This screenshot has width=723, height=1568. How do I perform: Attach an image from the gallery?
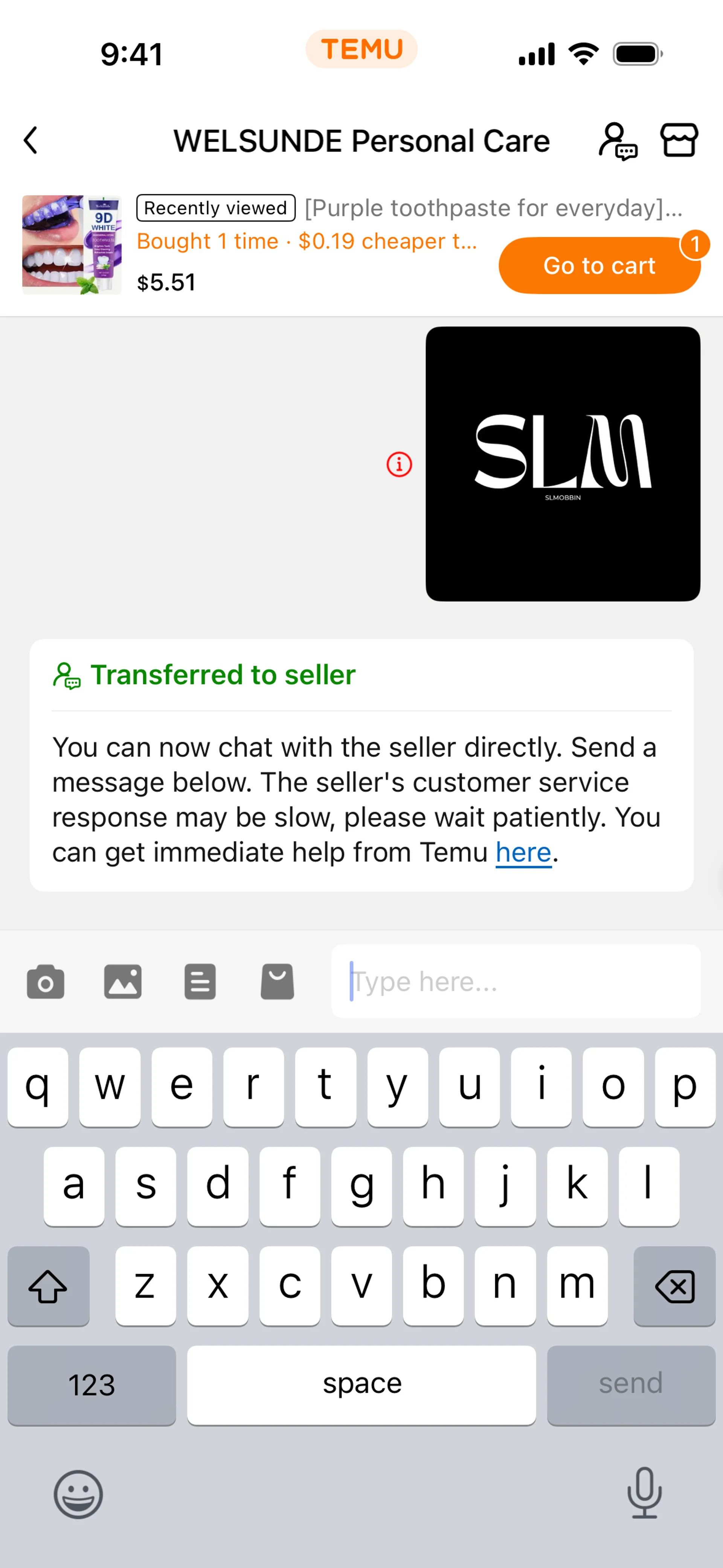click(x=123, y=981)
